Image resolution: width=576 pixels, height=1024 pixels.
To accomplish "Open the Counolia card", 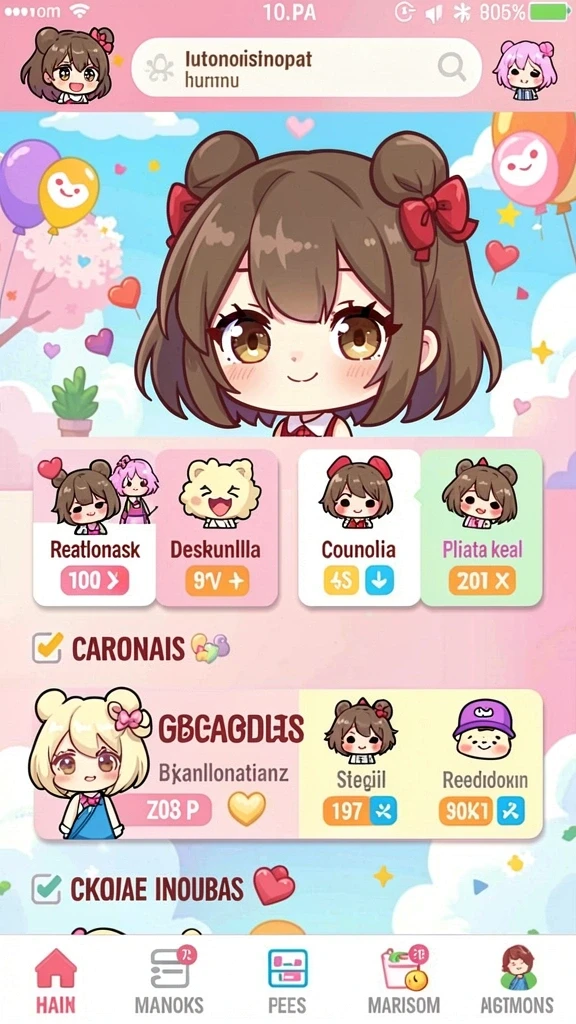I will point(359,528).
